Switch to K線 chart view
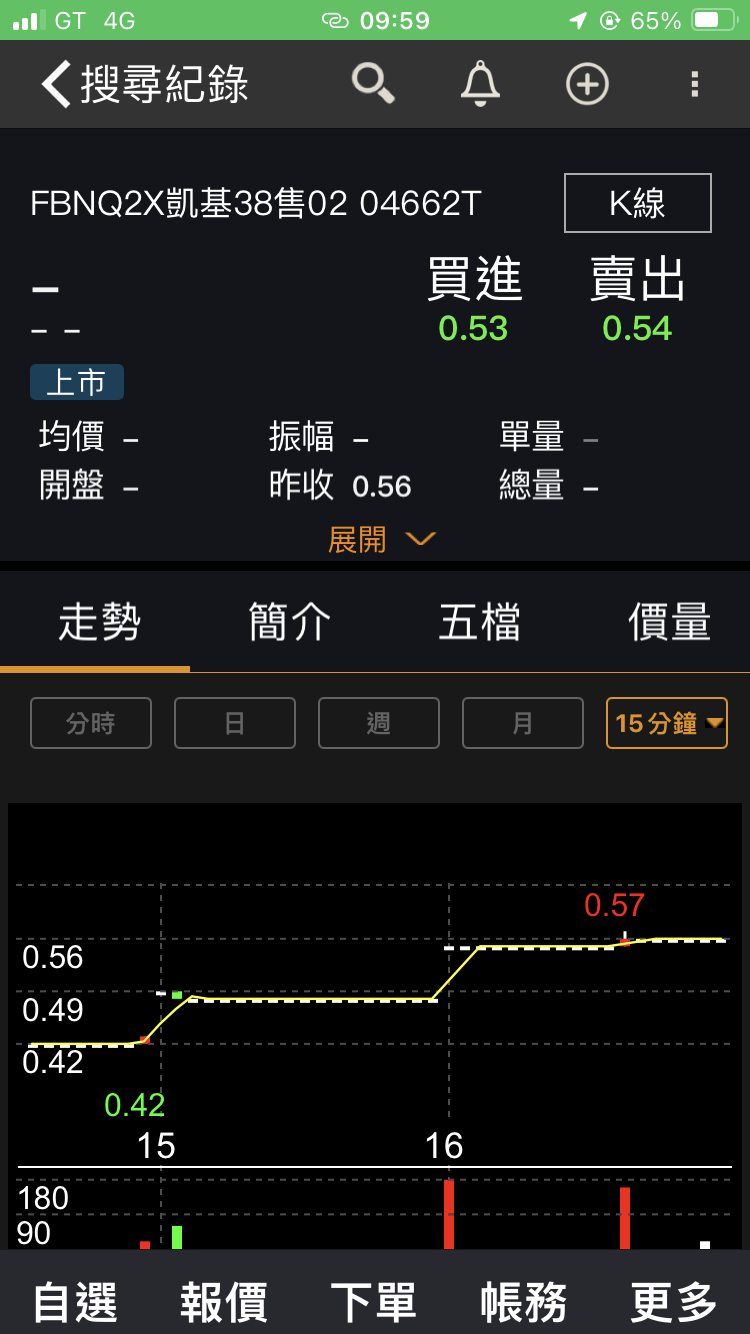The height and width of the screenshot is (1334, 750). (x=637, y=203)
